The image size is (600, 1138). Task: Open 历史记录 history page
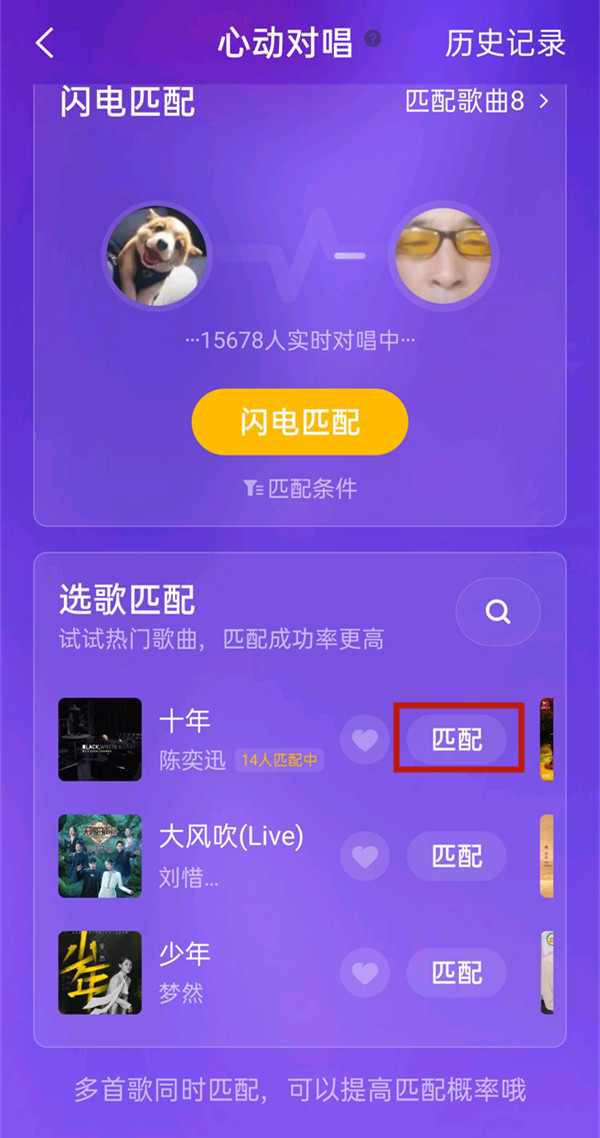pos(505,44)
